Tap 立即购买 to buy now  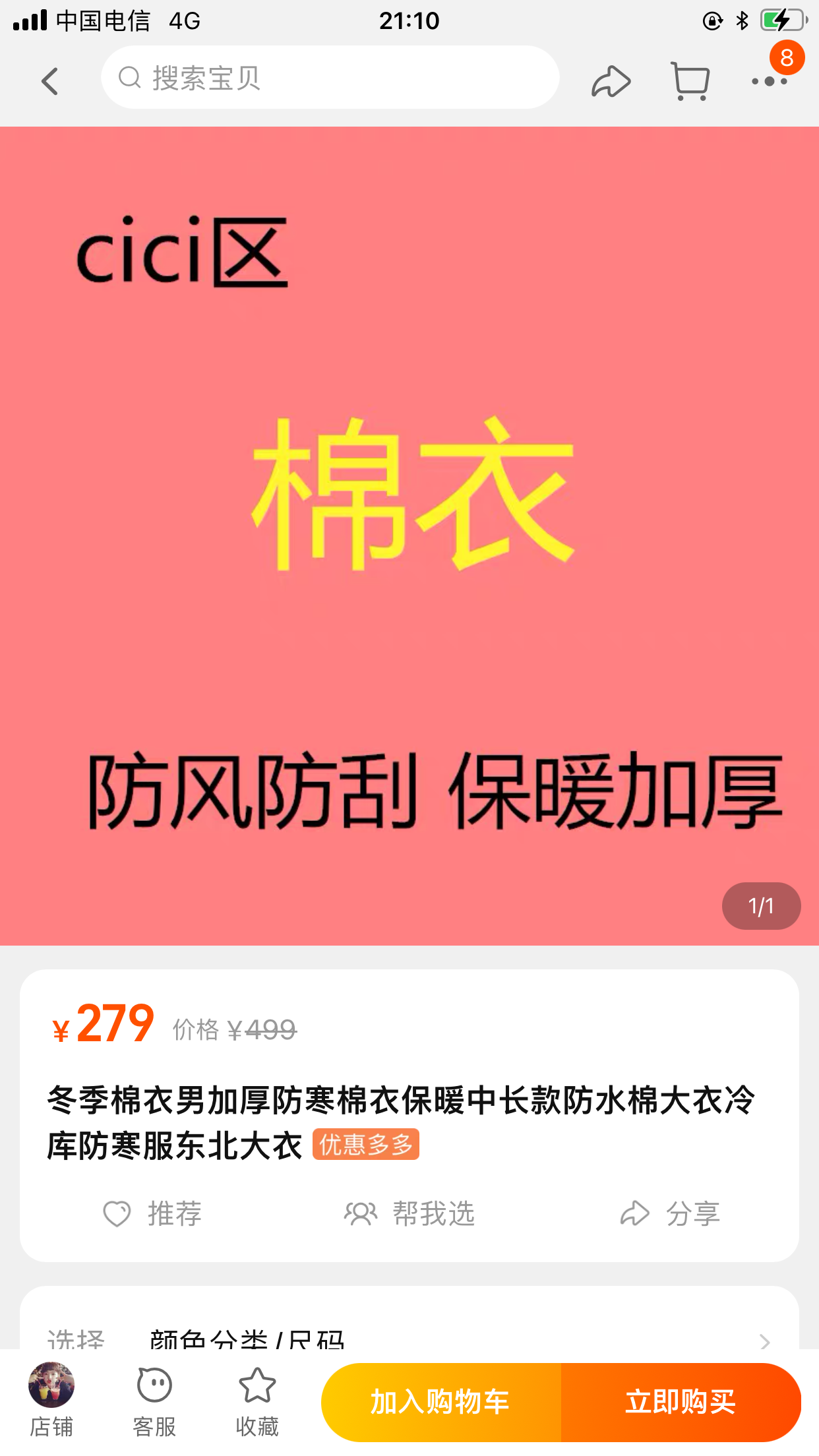coord(681,1402)
